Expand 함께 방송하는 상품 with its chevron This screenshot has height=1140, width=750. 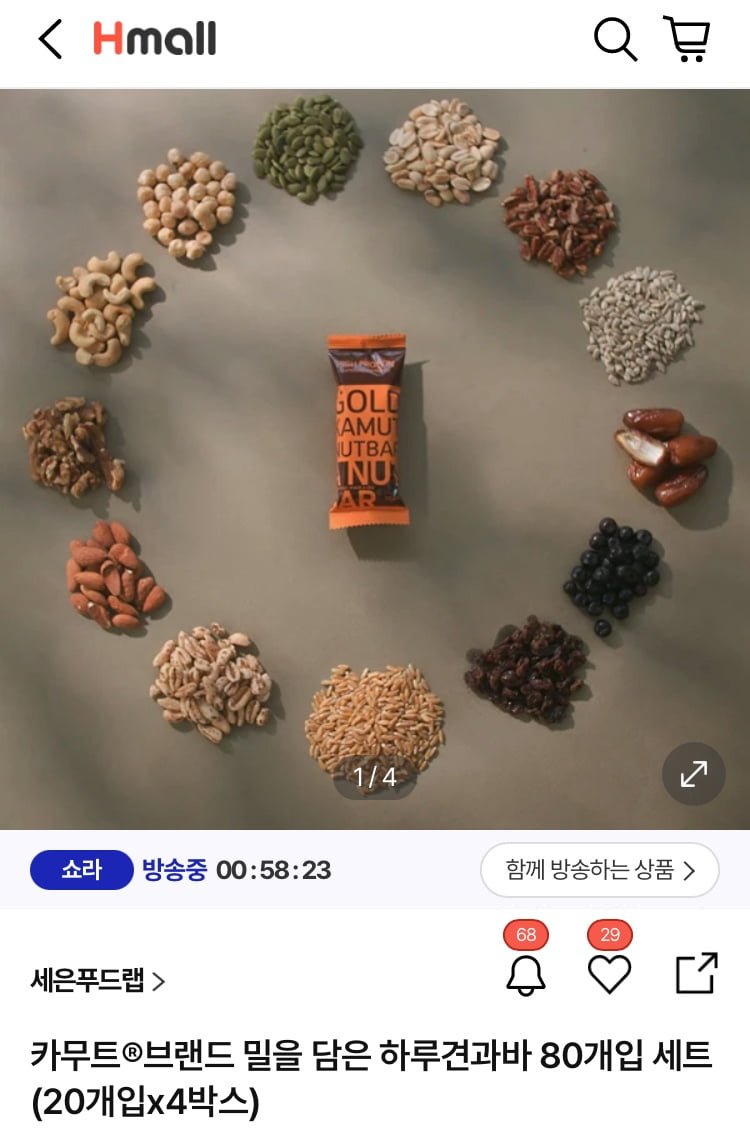point(692,869)
